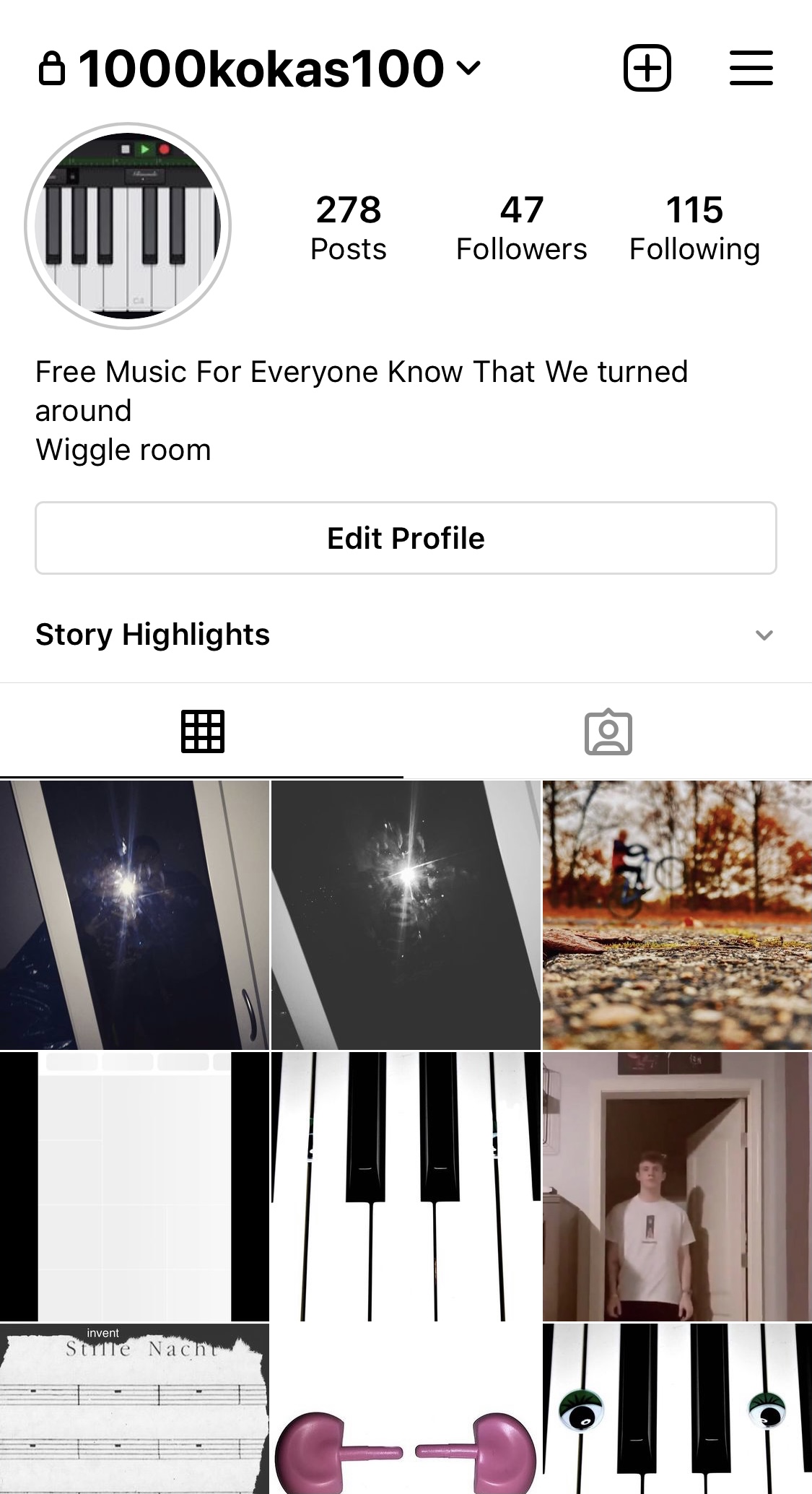Viewport: 812px width, 1494px height.
Task: Switch to the tagged photos tab
Action: (608, 731)
